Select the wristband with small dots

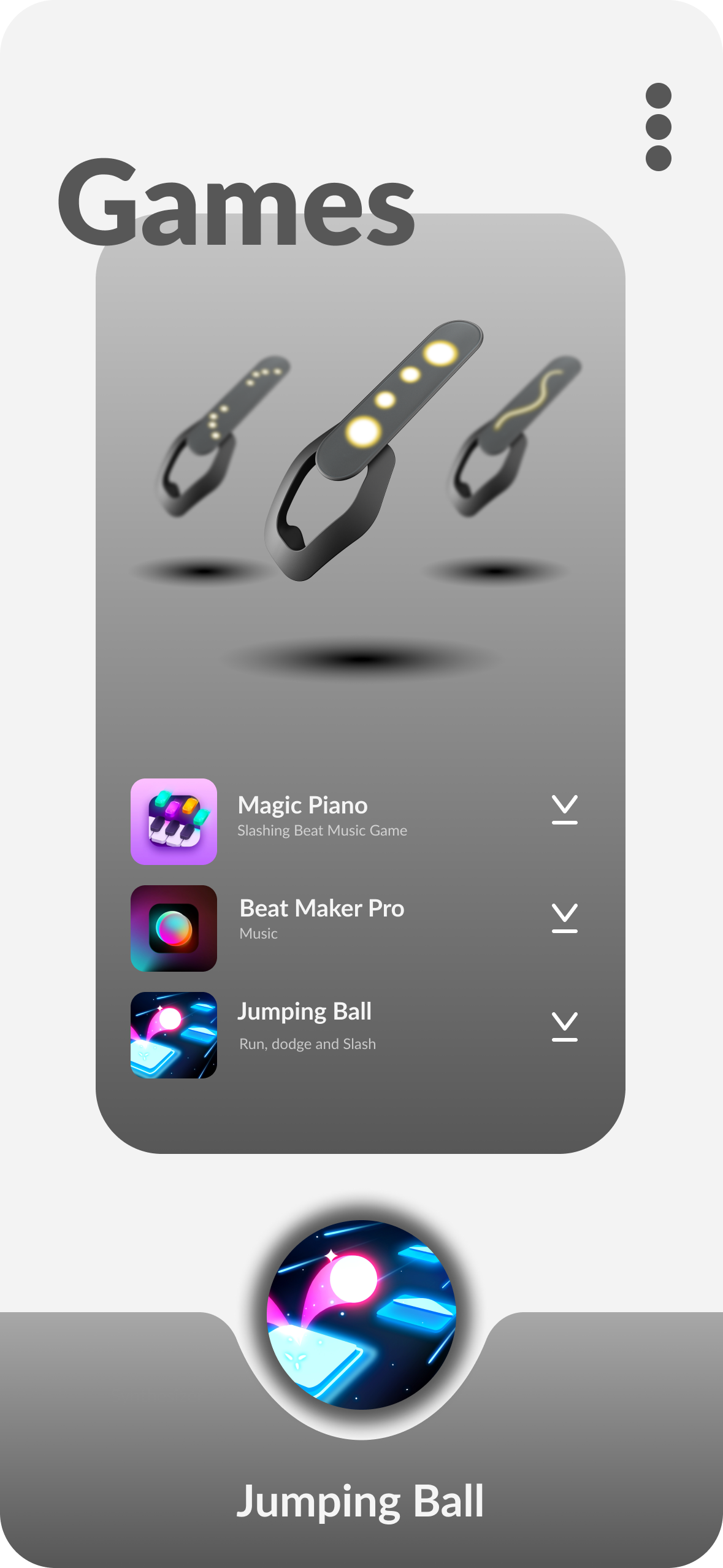pos(223,436)
